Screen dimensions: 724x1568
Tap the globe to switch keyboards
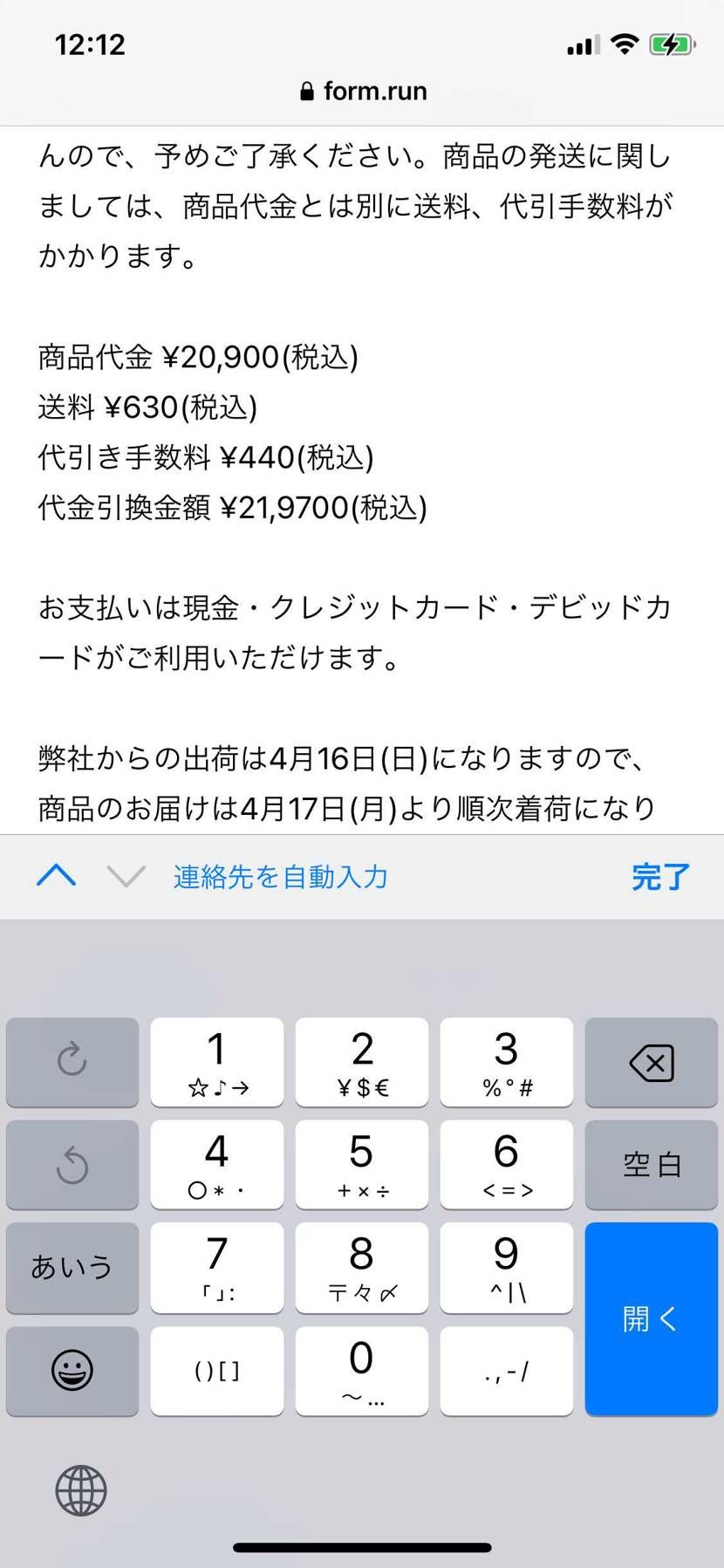point(81,1491)
